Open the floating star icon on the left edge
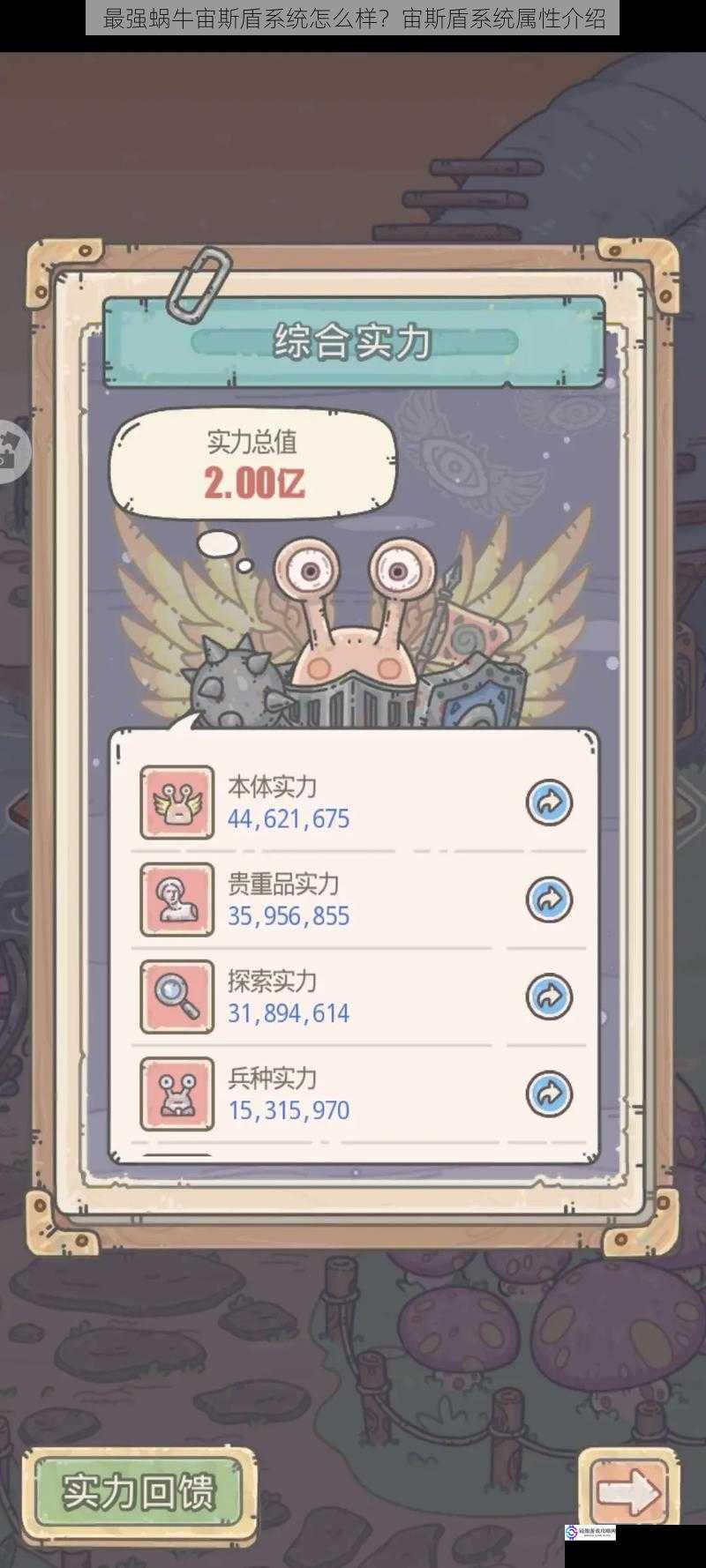Viewport: 706px width, 1568px height. [x=11, y=450]
